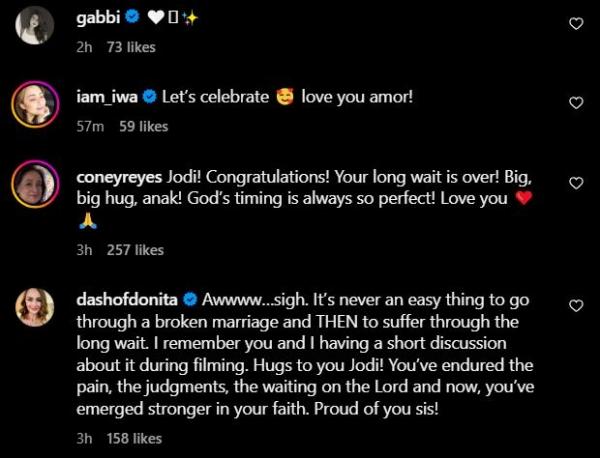Like iam_iwa's comment

(575, 103)
